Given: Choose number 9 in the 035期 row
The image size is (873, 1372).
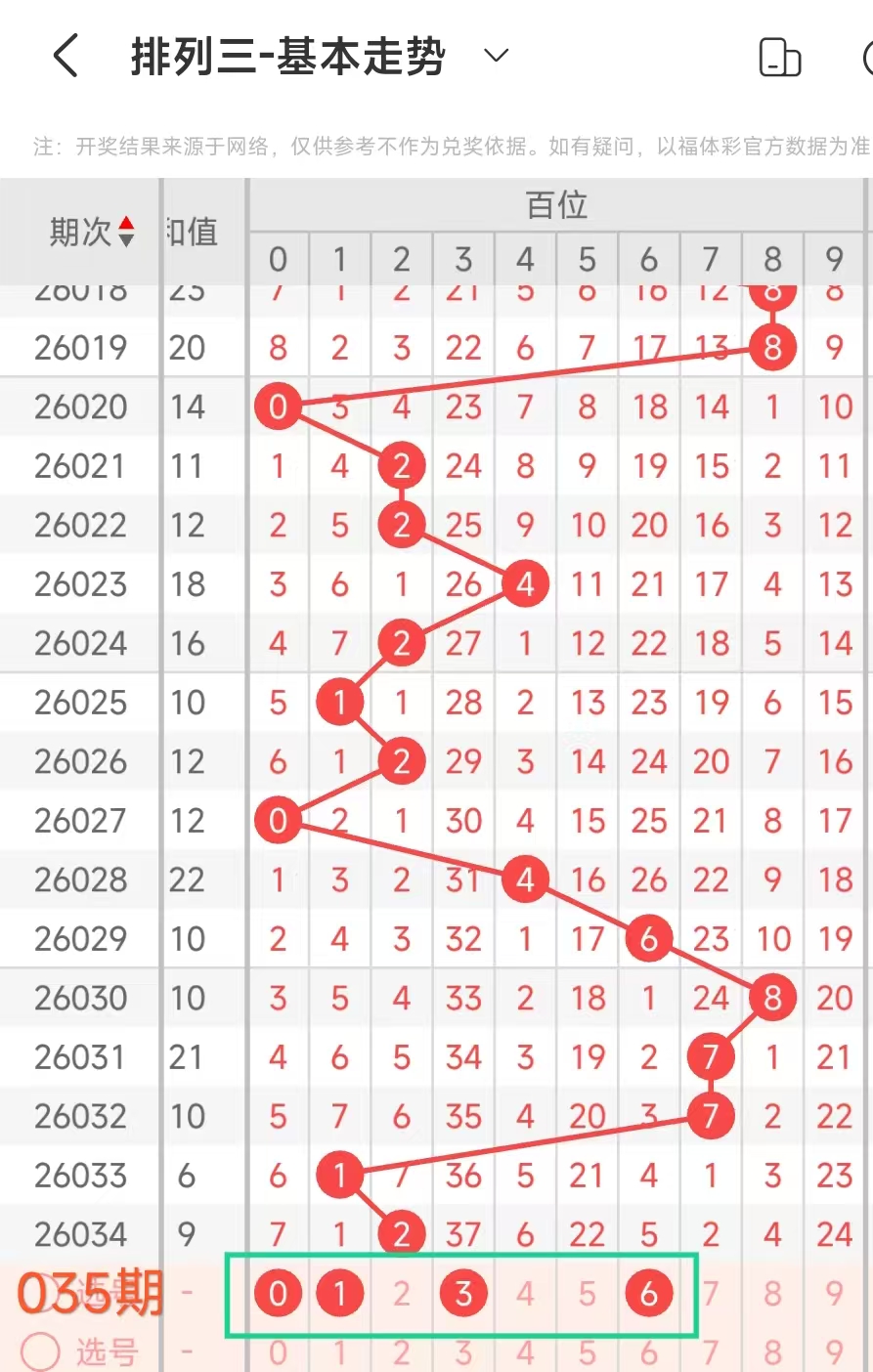Looking at the screenshot, I should coord(834,1294).
